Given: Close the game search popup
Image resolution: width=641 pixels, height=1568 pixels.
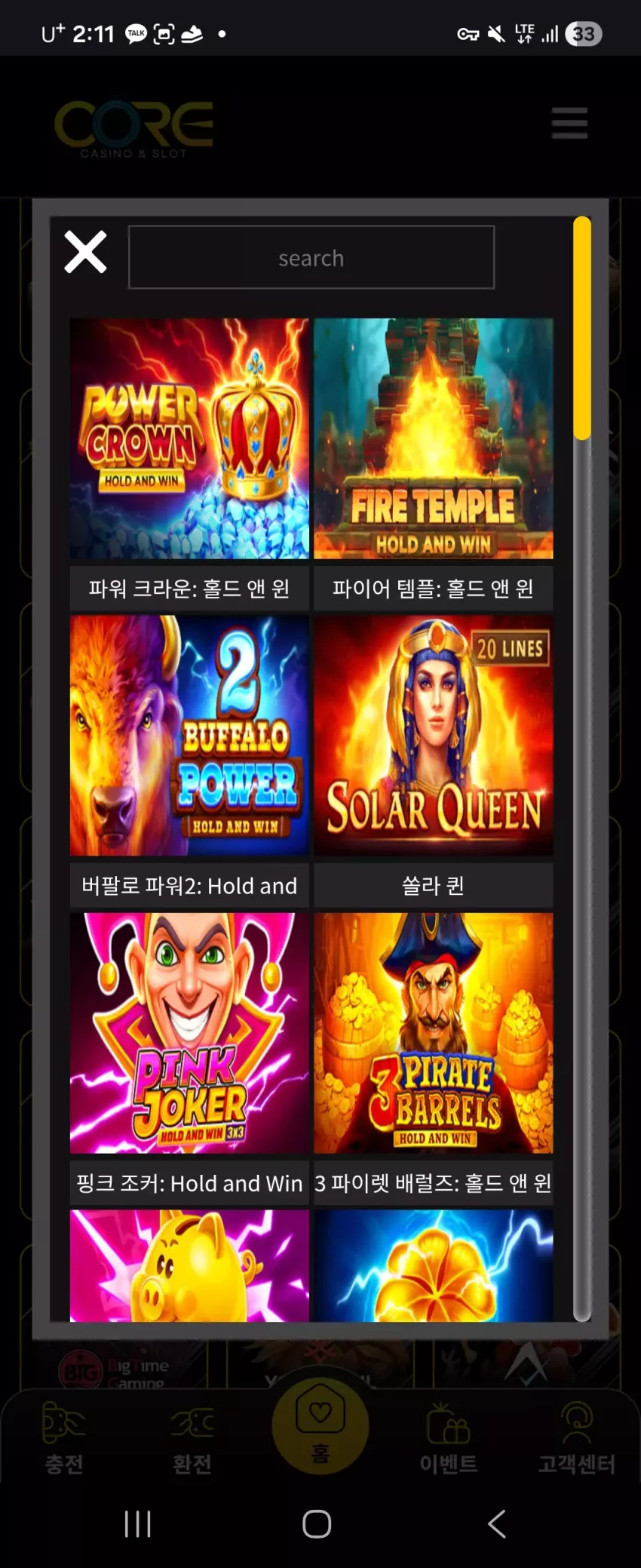Looking at the screenshot, I should (85, 252).
